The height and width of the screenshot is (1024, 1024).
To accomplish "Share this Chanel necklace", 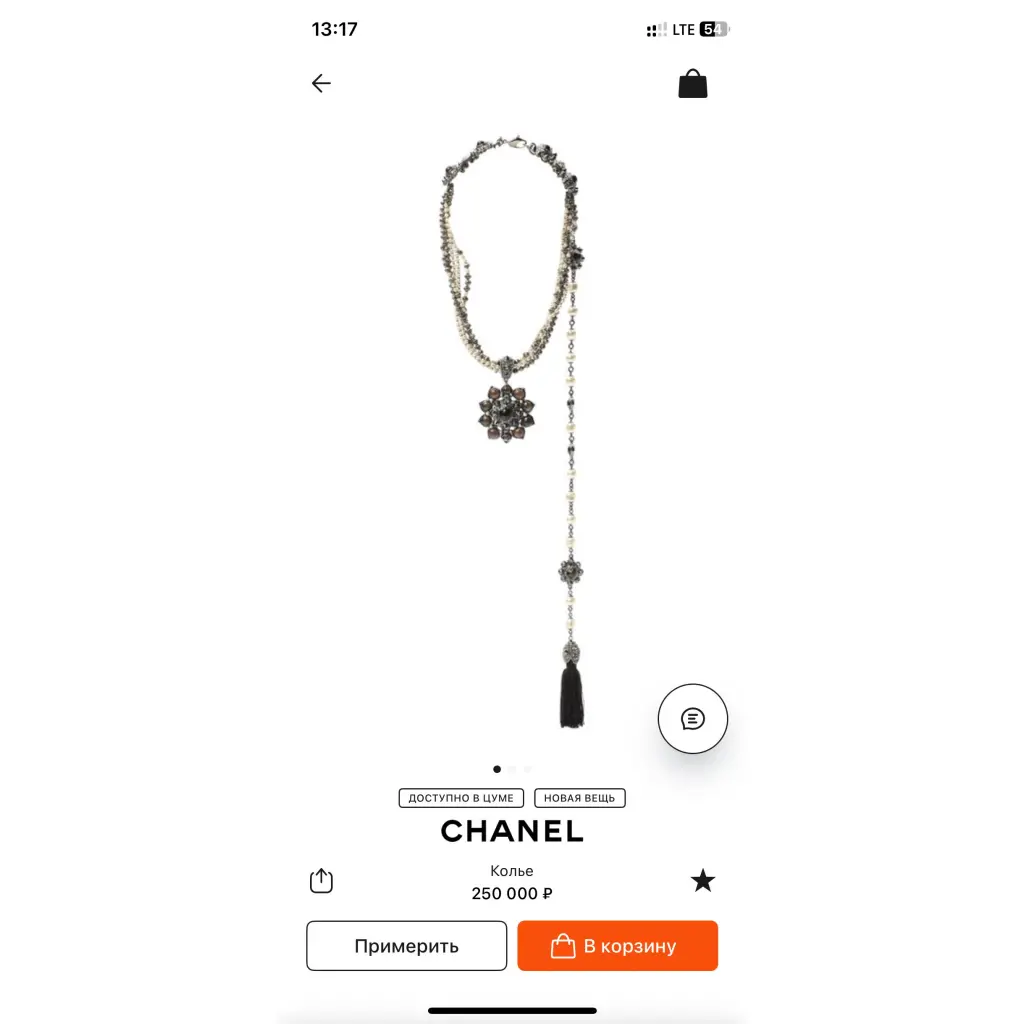I will click(x=321, y=881).
